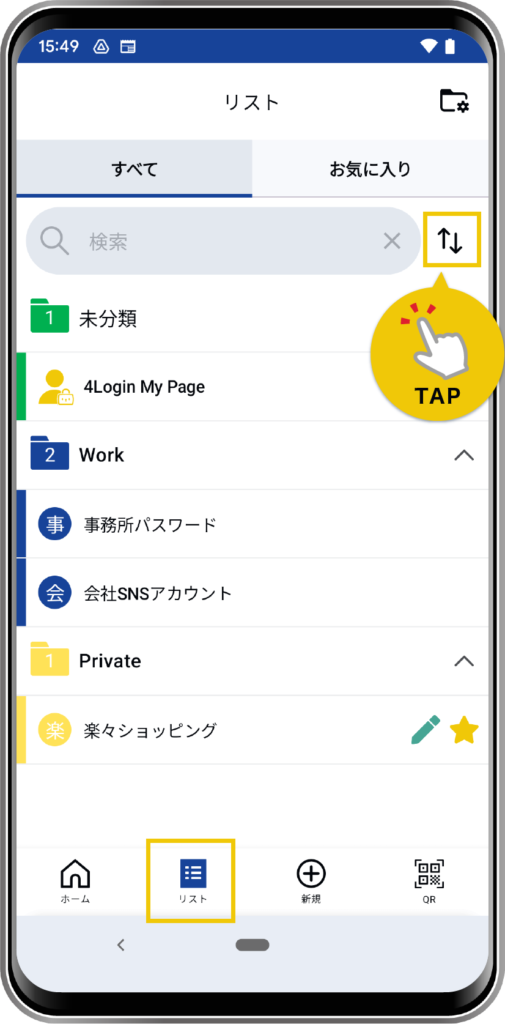Edit 楽々ショッピング with the pencil icon
505x1024 pixels.
[x=425, y=730]
